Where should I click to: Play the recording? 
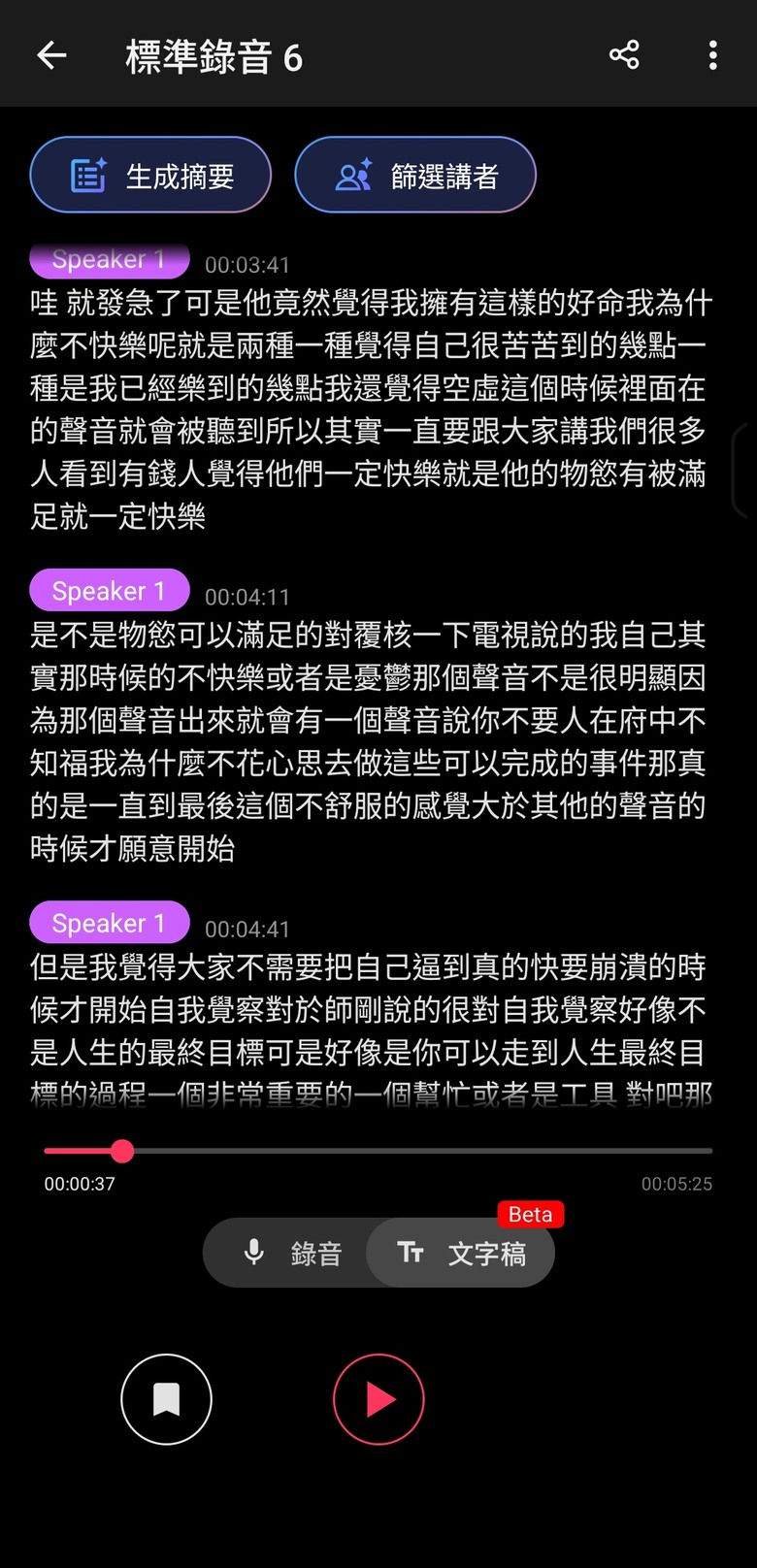click(378, 1399)
